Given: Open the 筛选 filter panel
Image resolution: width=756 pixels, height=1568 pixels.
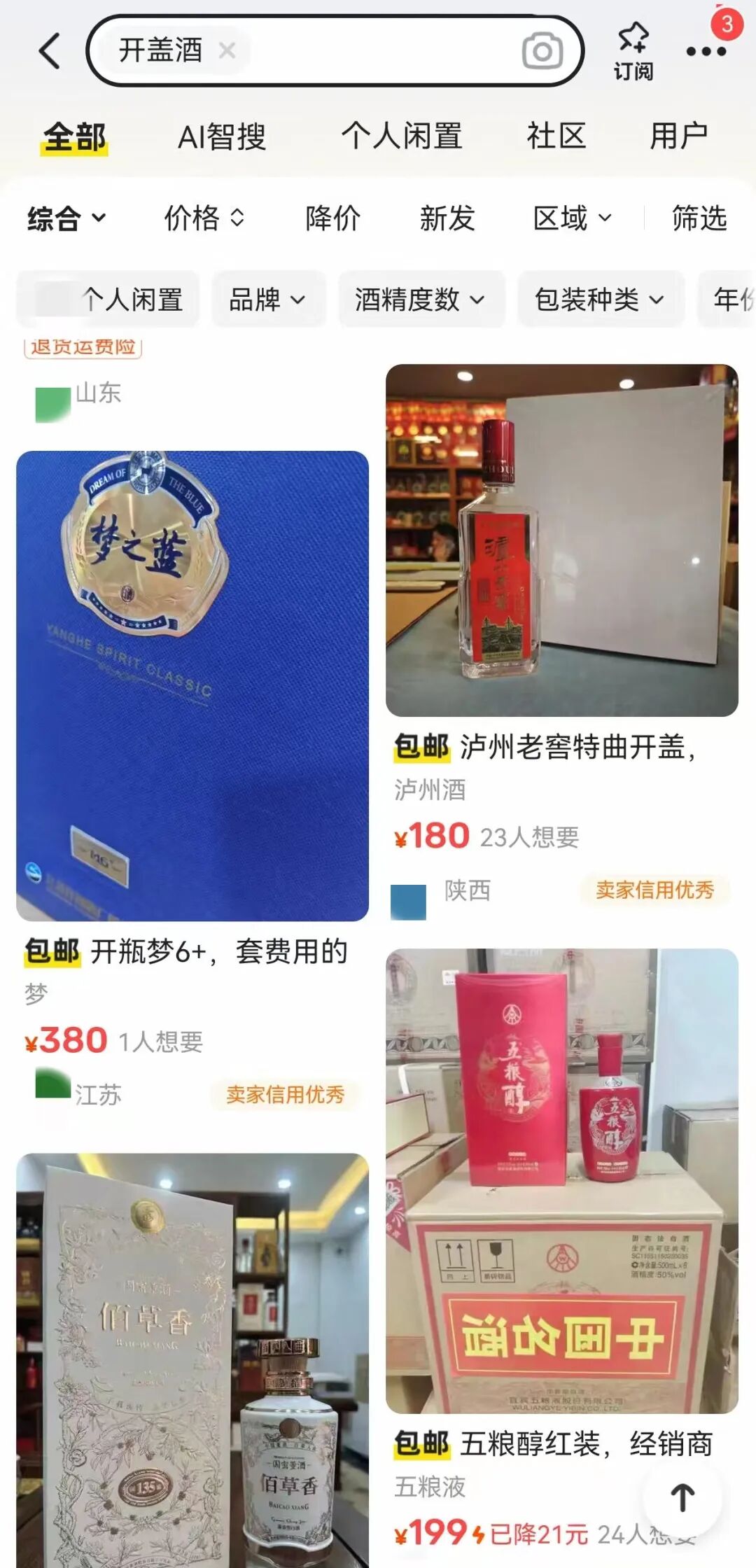Looking at the screenshot, I should [699, 218].
